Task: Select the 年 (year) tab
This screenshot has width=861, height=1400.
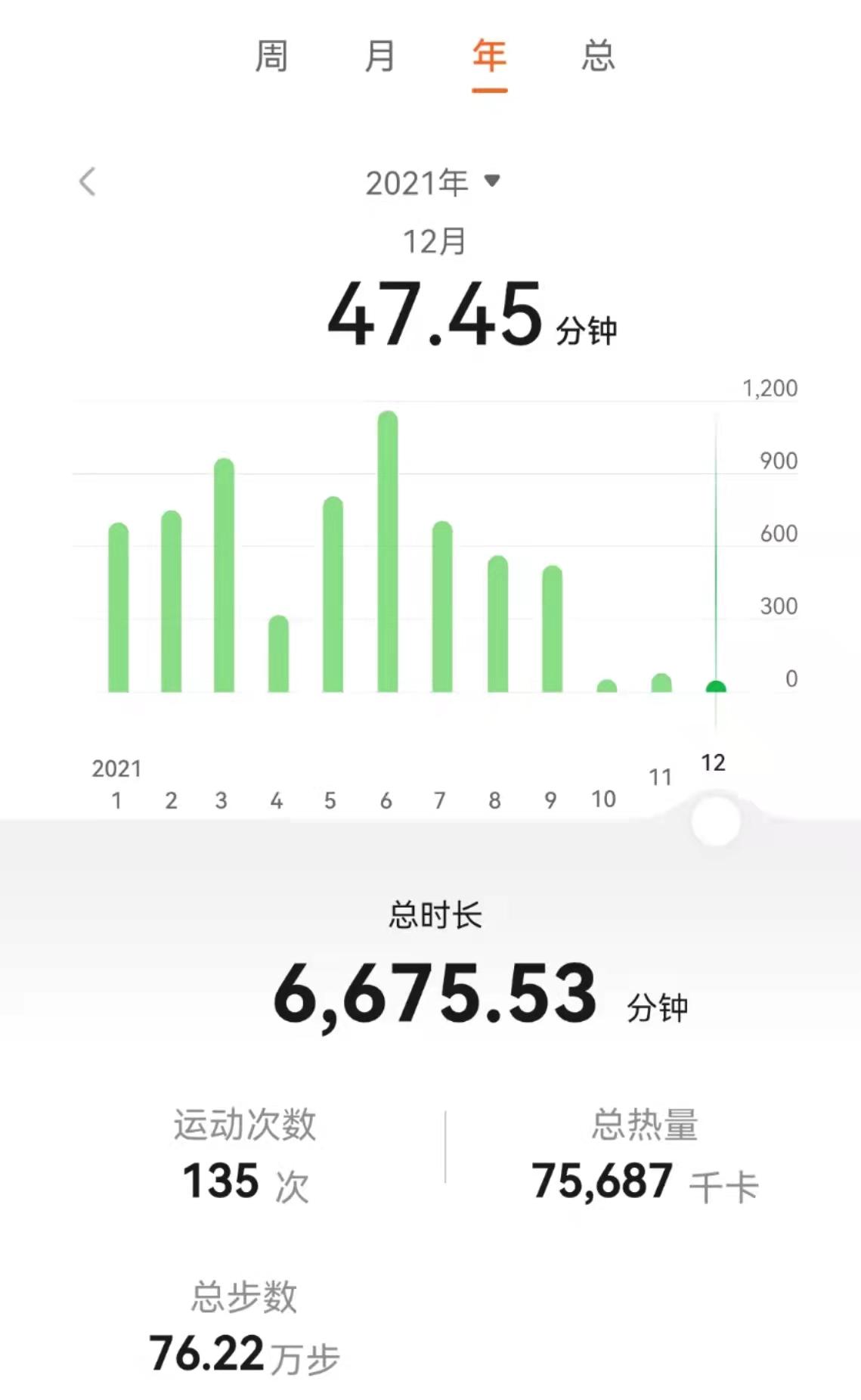Action: 489,57
